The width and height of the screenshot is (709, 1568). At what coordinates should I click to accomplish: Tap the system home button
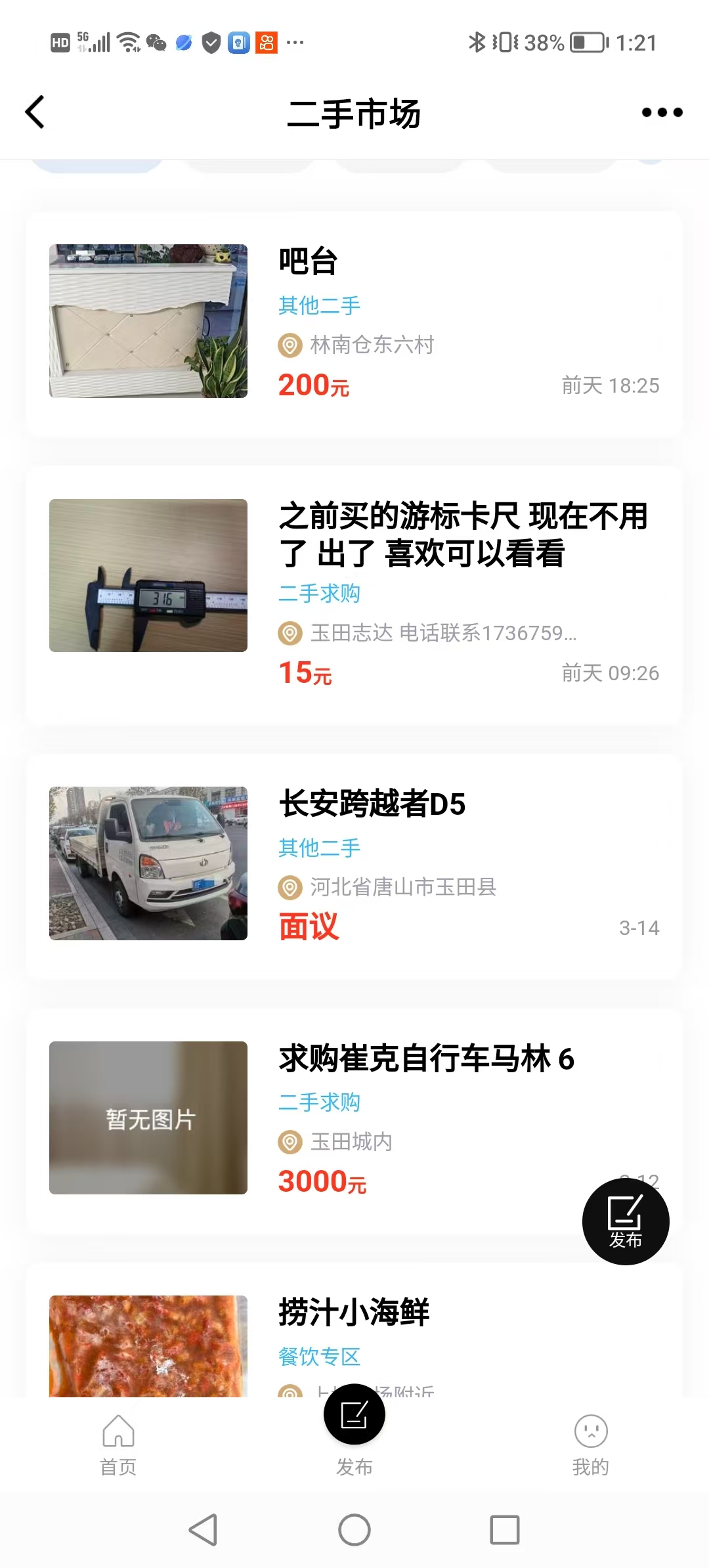pyautogui.click(x=354, y=1530)
